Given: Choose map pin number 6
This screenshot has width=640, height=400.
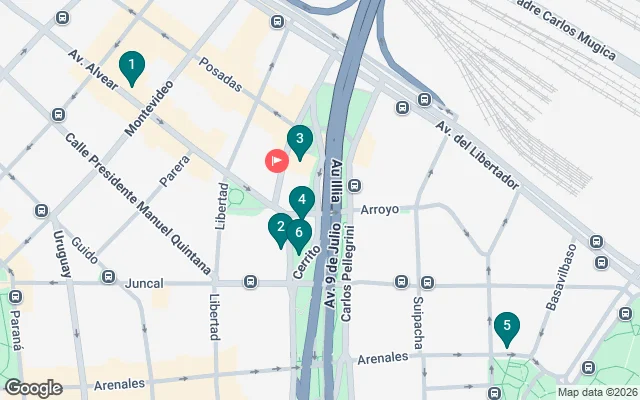Looking at the screenshot, I should click(x=299, y=236).
